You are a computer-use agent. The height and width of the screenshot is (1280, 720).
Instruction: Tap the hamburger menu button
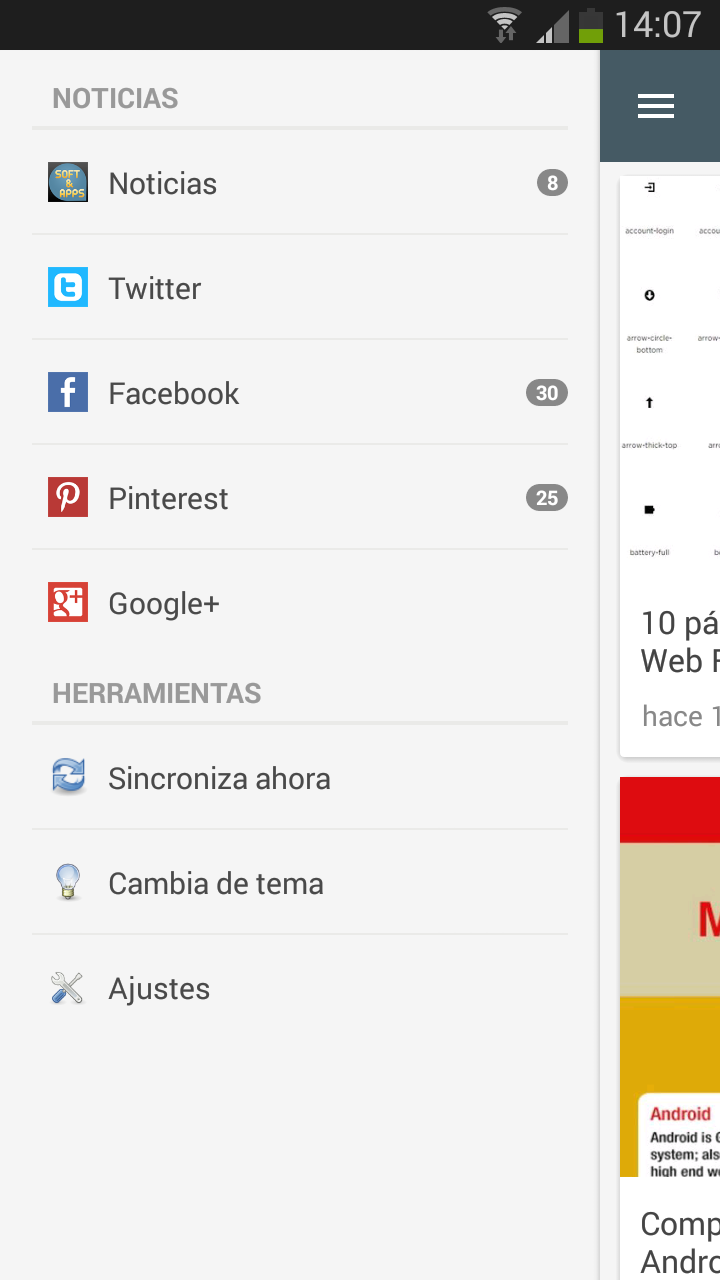click(656, 106)
